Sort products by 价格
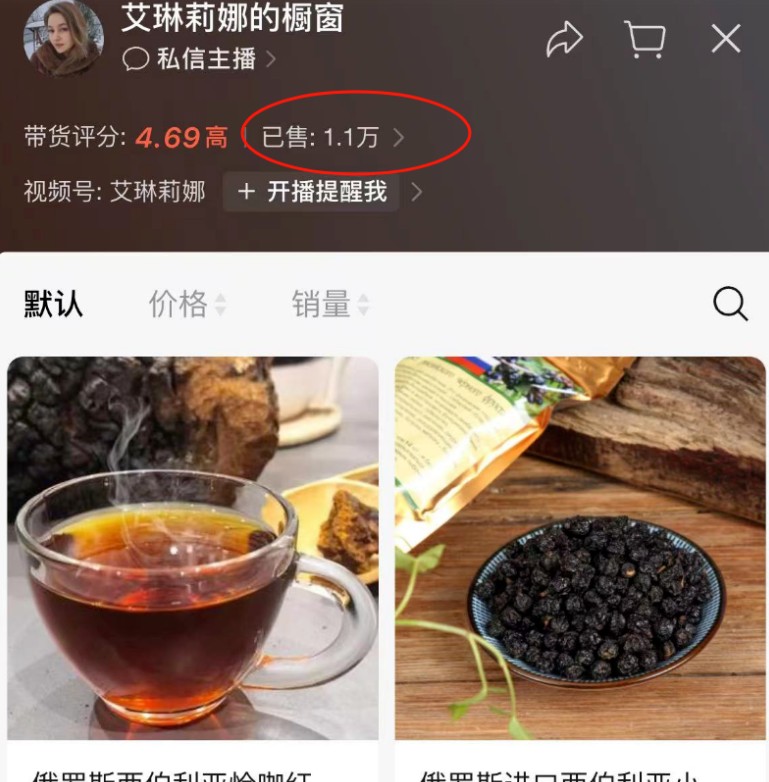The width and height of the screenshot is (769, 782). click(187, 304)
